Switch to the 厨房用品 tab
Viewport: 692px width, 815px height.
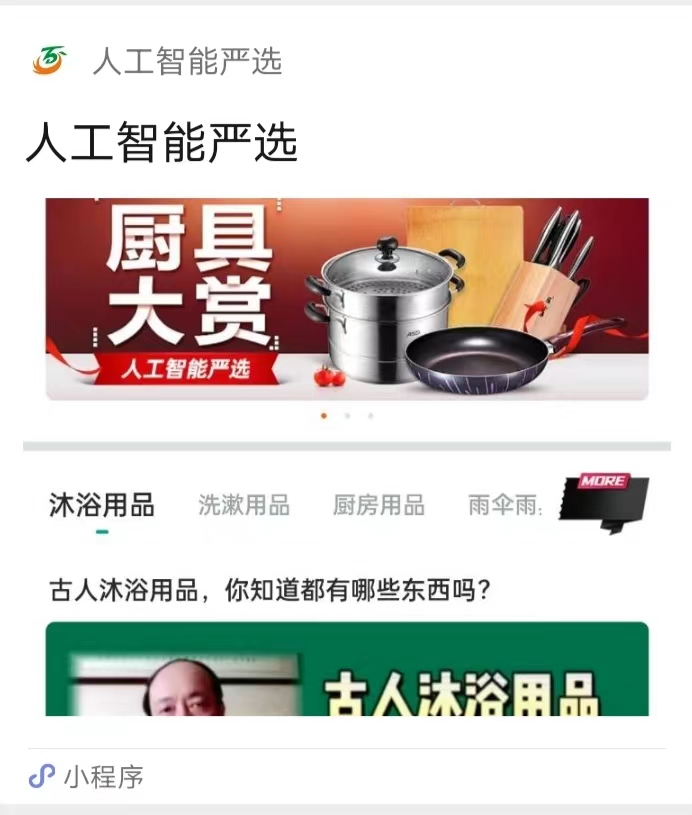click(378, 506)
